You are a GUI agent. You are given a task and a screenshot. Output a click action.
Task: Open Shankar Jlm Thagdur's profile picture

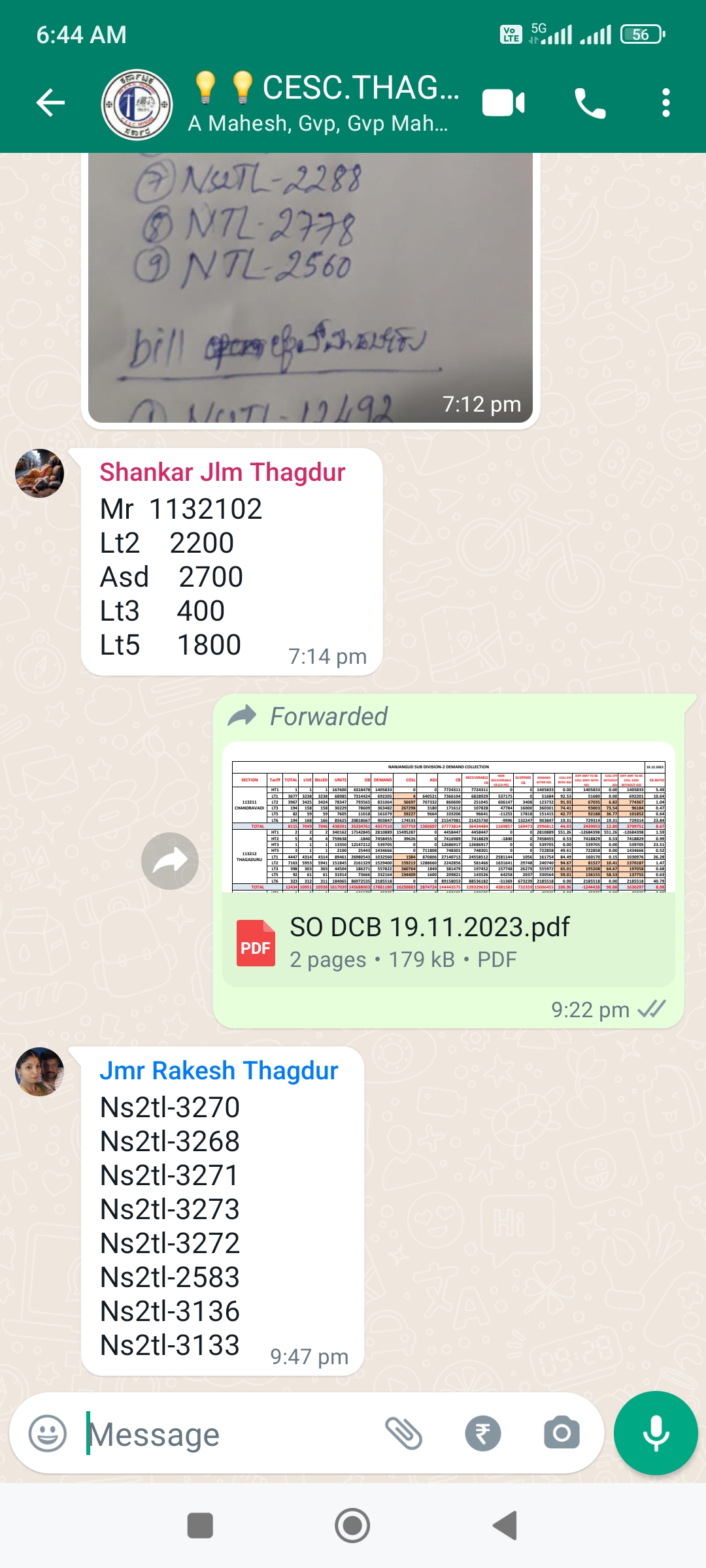[x=40, y=474]
